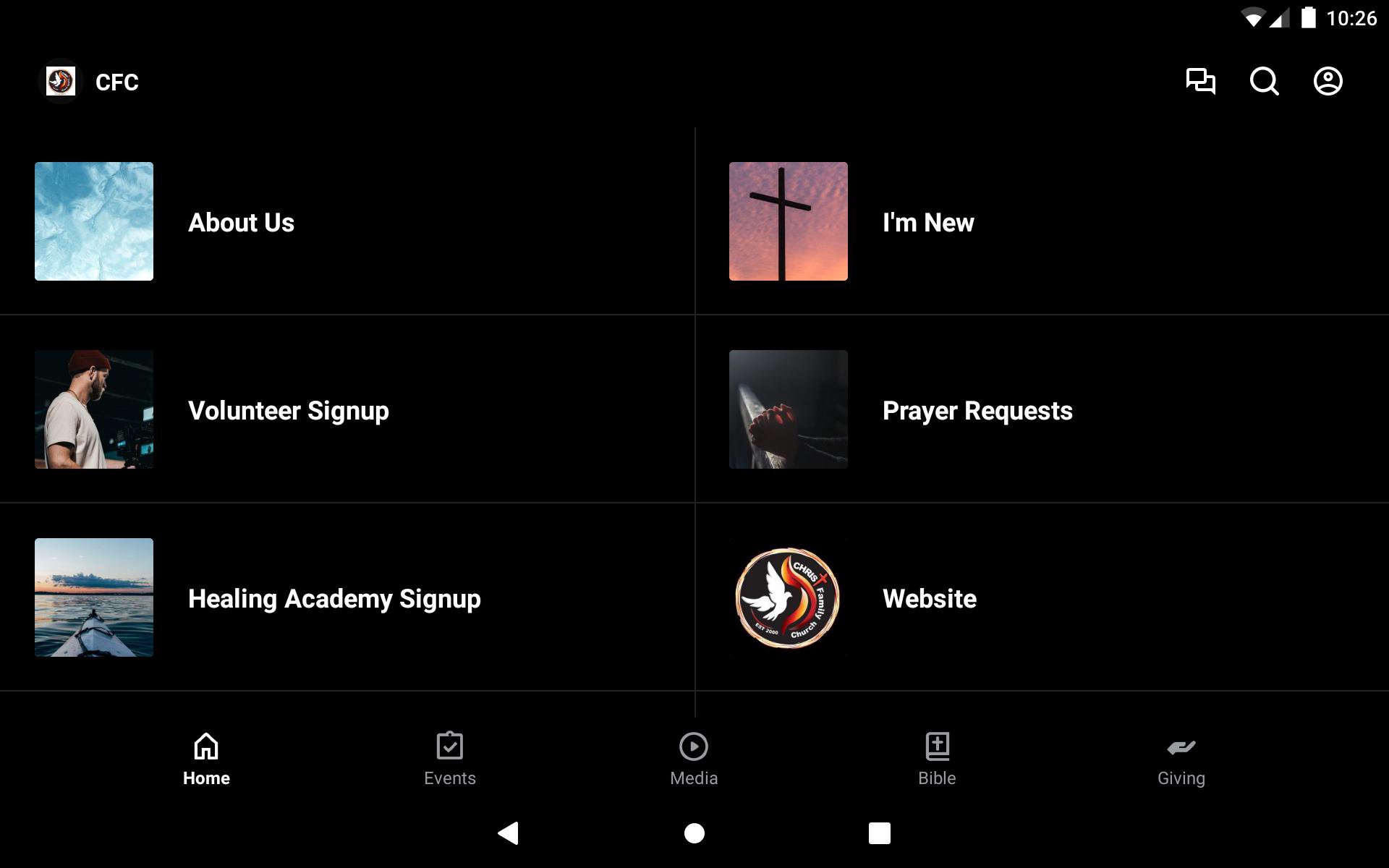Open search from the top bar

[1264, 81]
